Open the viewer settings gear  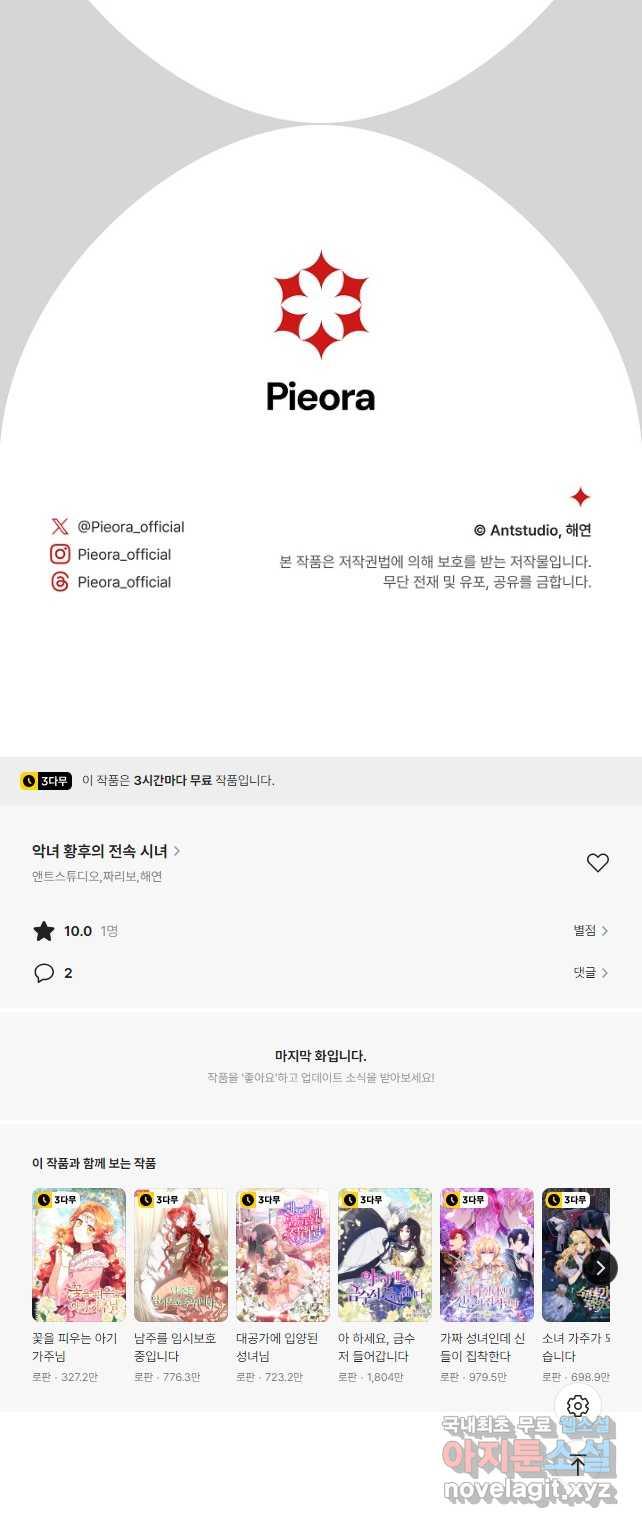click(578, 1406)
